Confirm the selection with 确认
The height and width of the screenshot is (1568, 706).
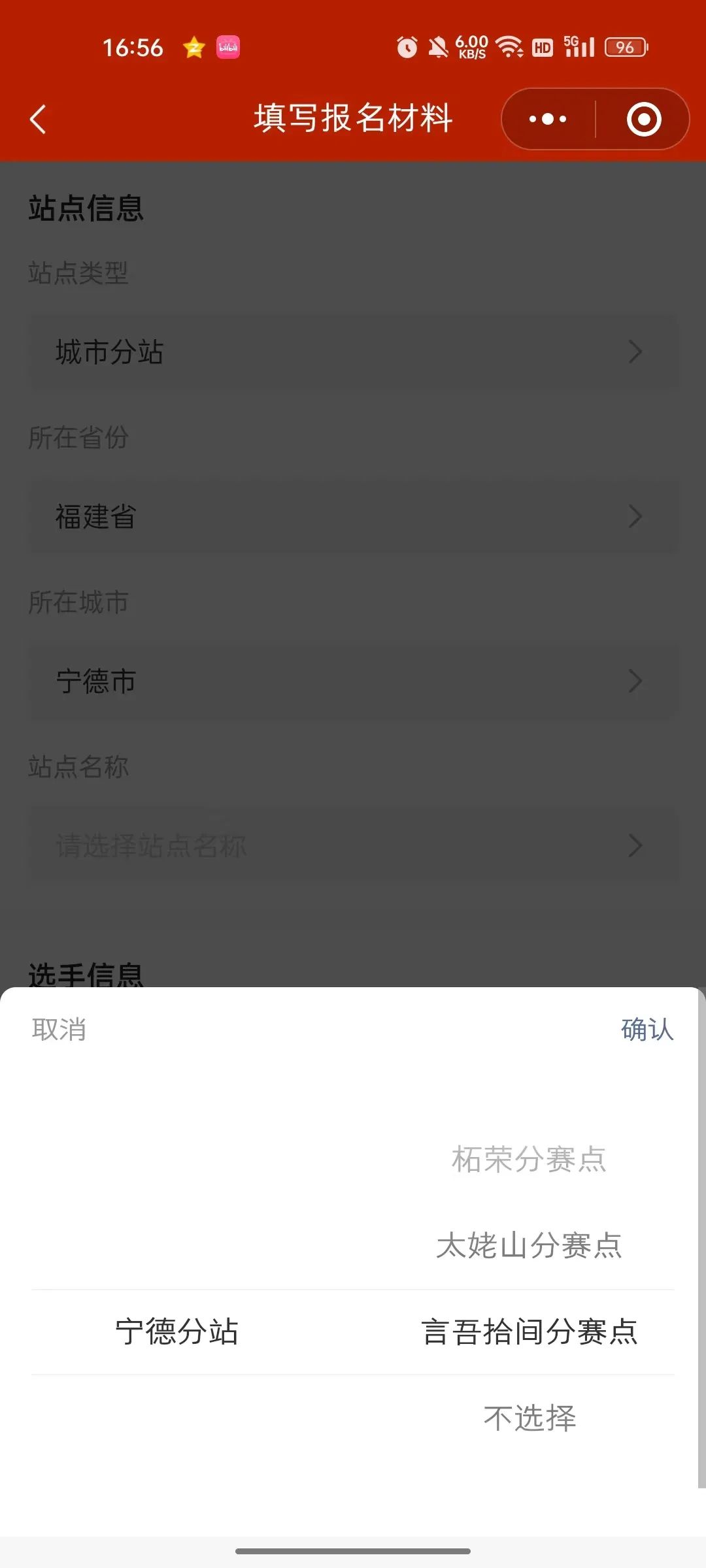pos(647,1030)
